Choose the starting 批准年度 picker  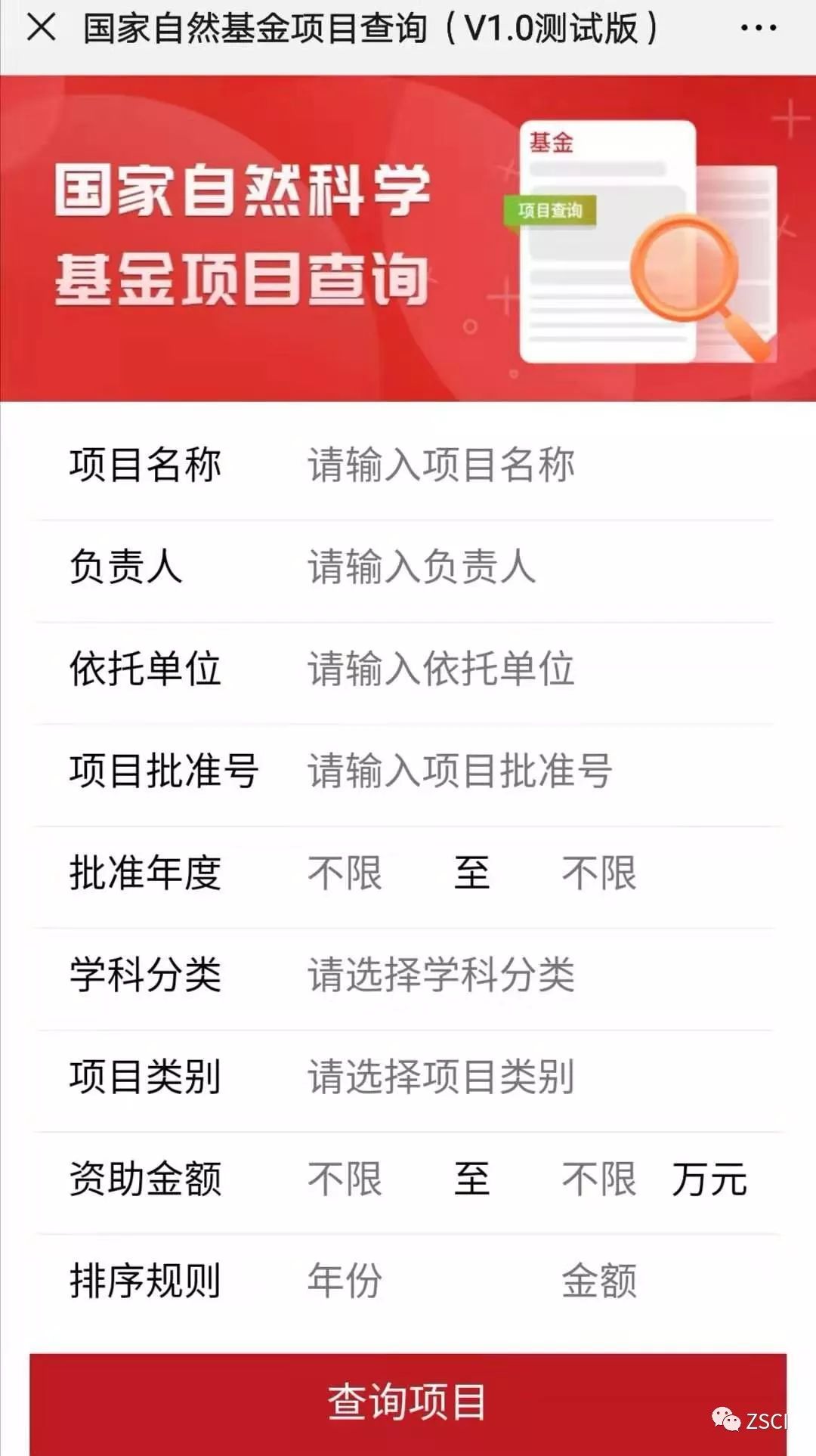[x=345, y=873]
